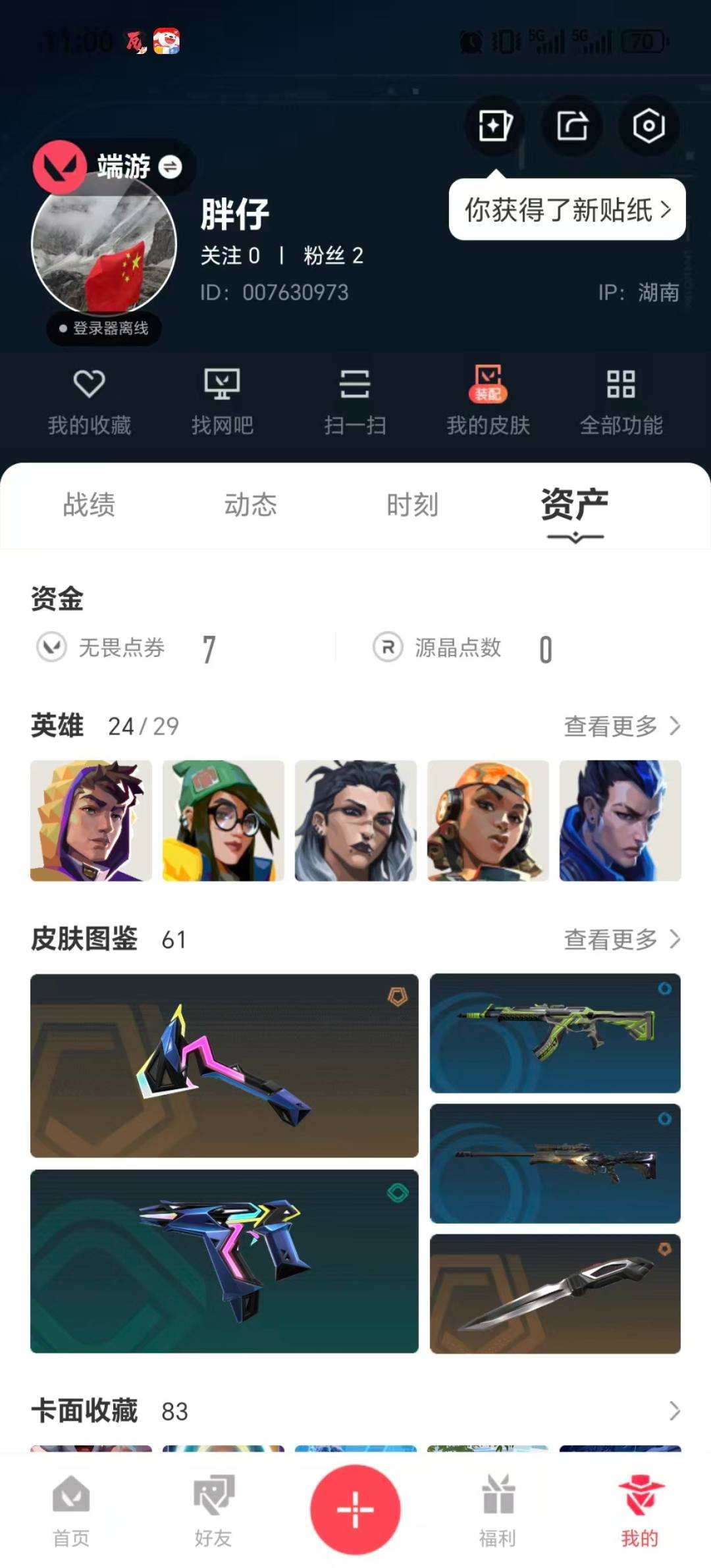
Task: Select the 找网吧 icon
Action: (223, 400)
